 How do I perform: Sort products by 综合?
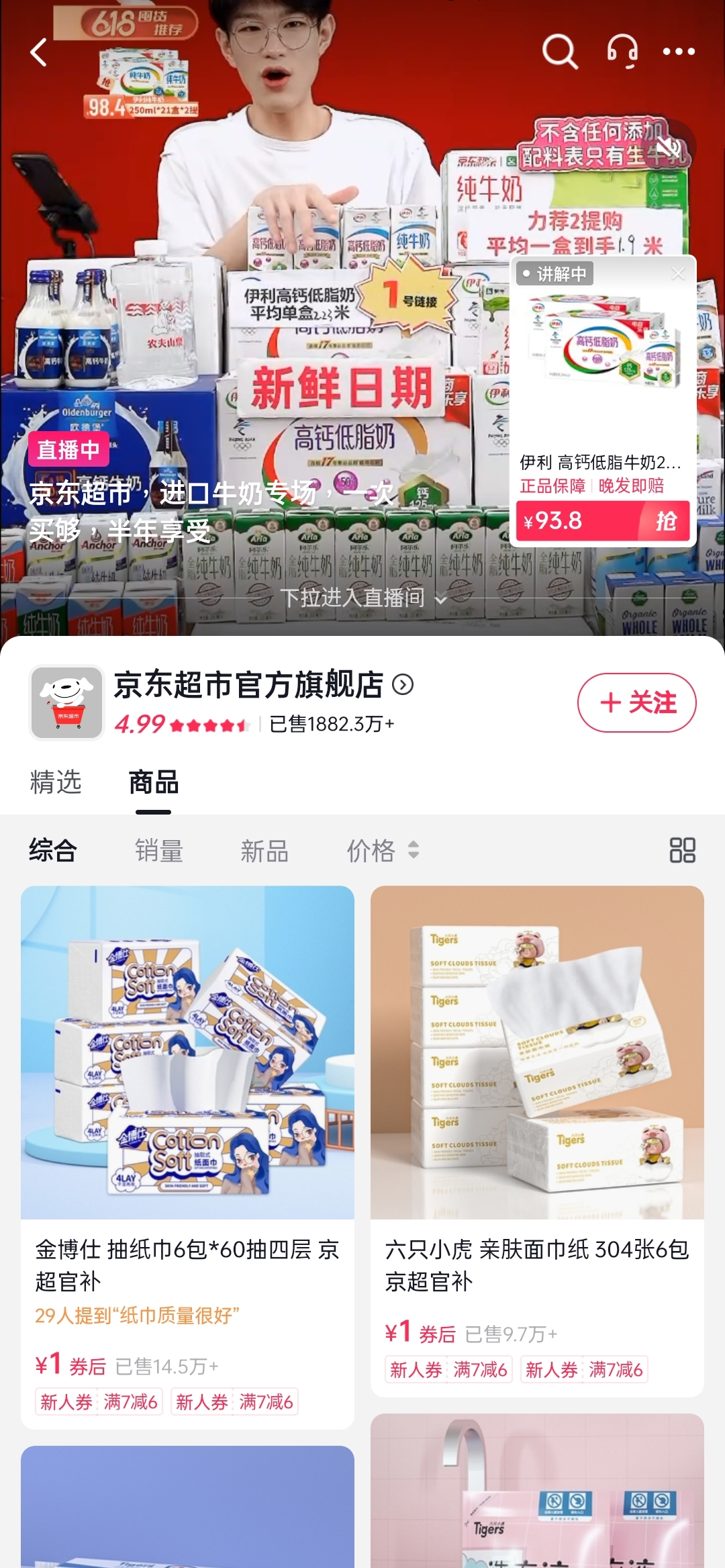(x=53, y=851)
